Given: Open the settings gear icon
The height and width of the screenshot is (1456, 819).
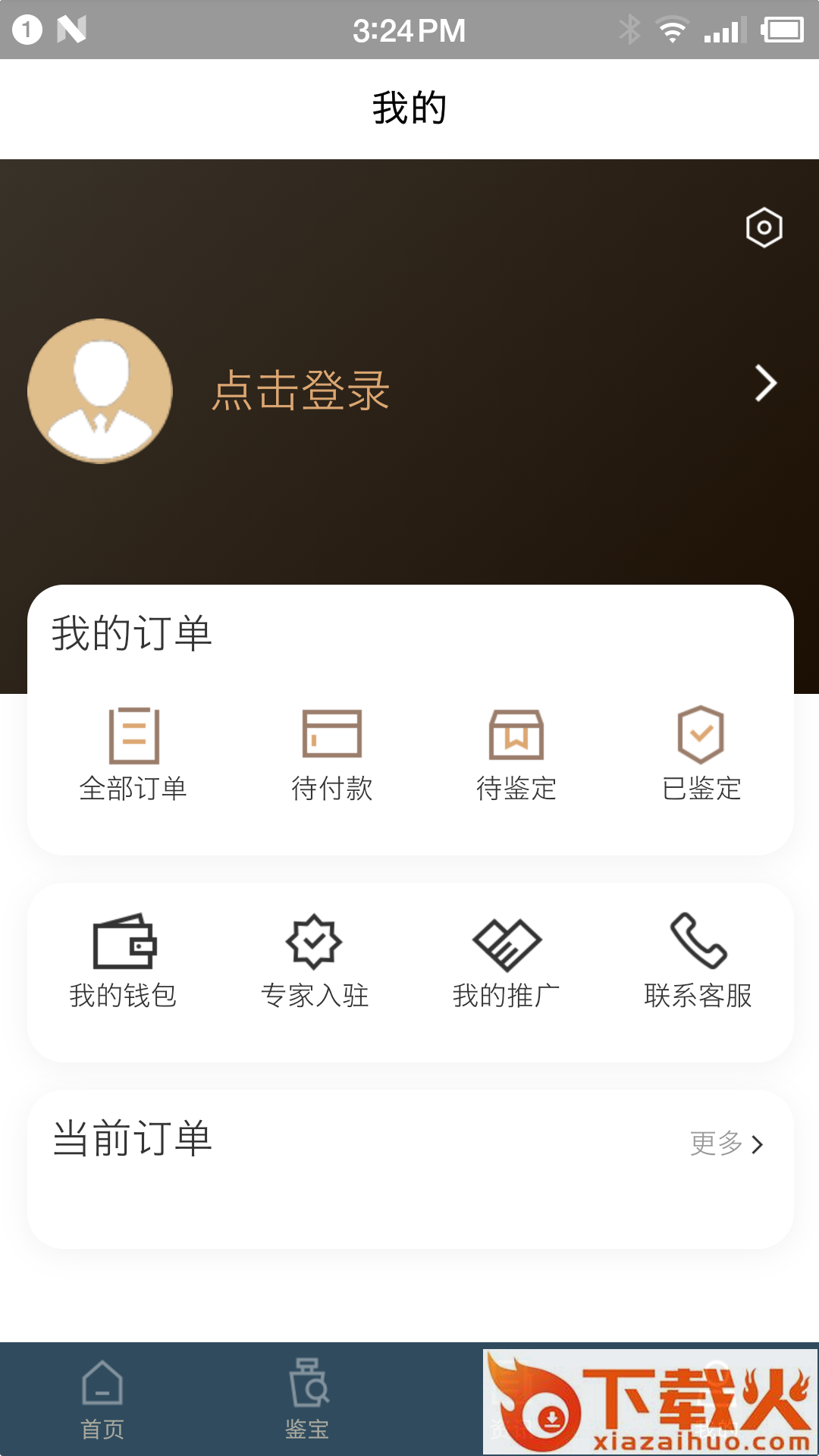Looking at the screenshot, I should 764,227.
